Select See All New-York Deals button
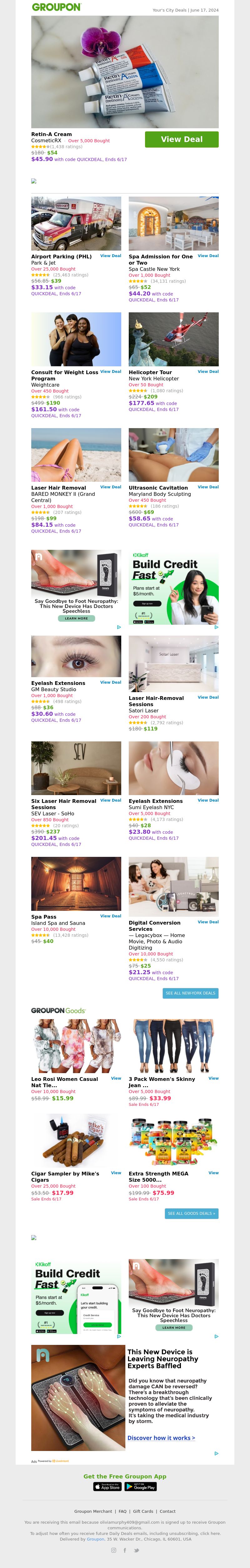Image resolution: width=250 pixels, height=1568 pixels. (x=190, y=993)
